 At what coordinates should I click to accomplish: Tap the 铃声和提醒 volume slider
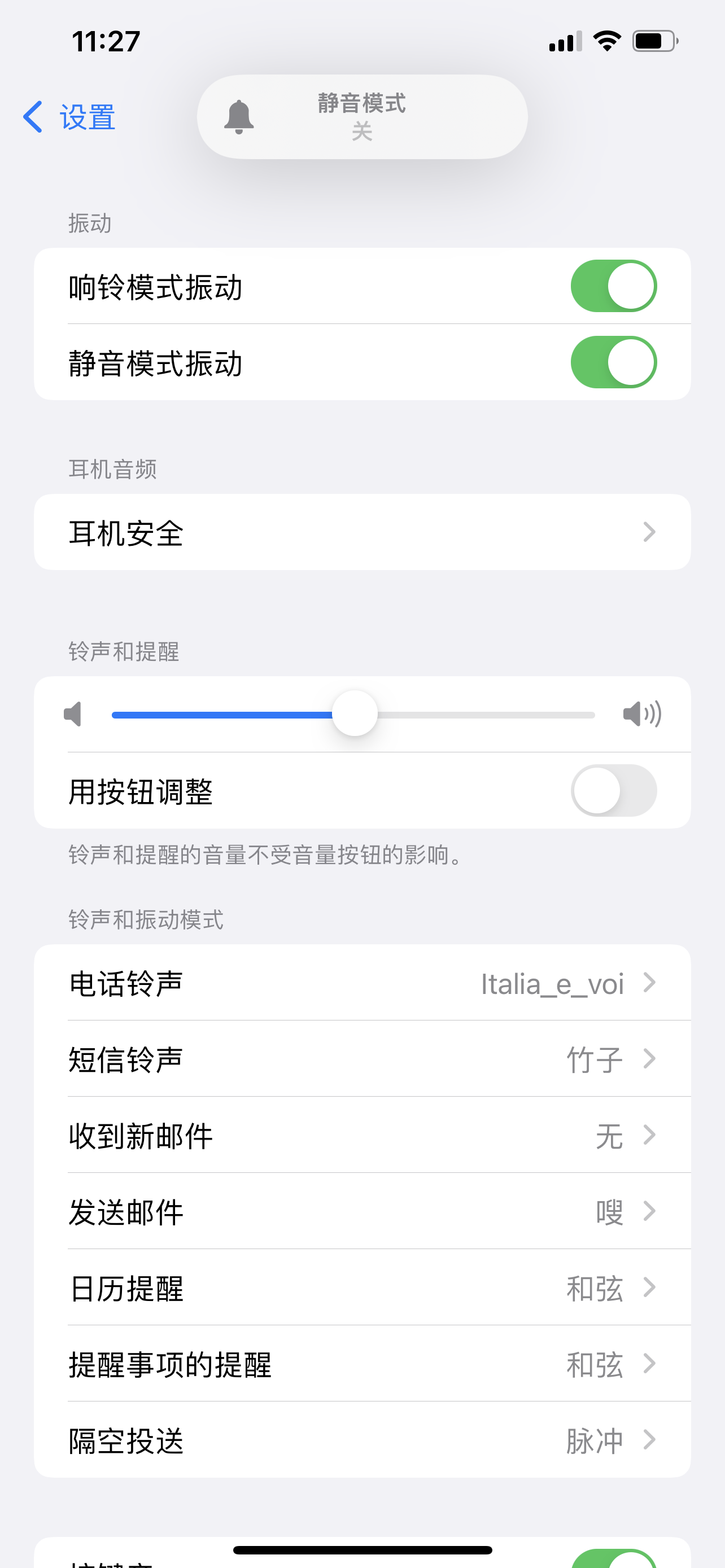354,714
